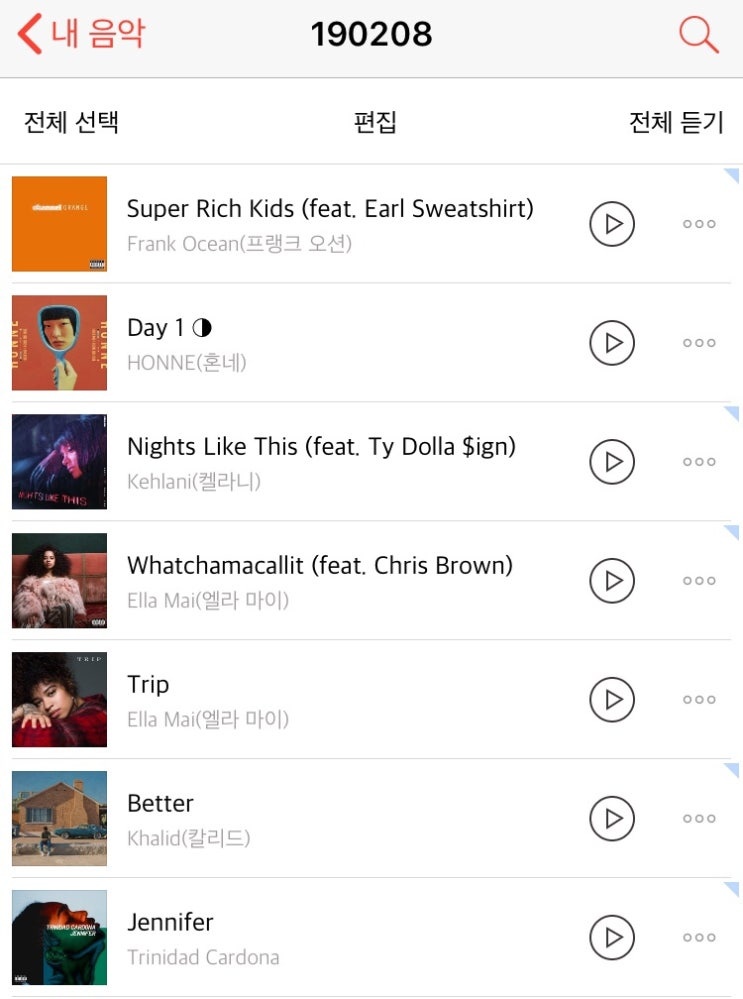Open more options for Trip
743x999 pixels.
[699, 700]
